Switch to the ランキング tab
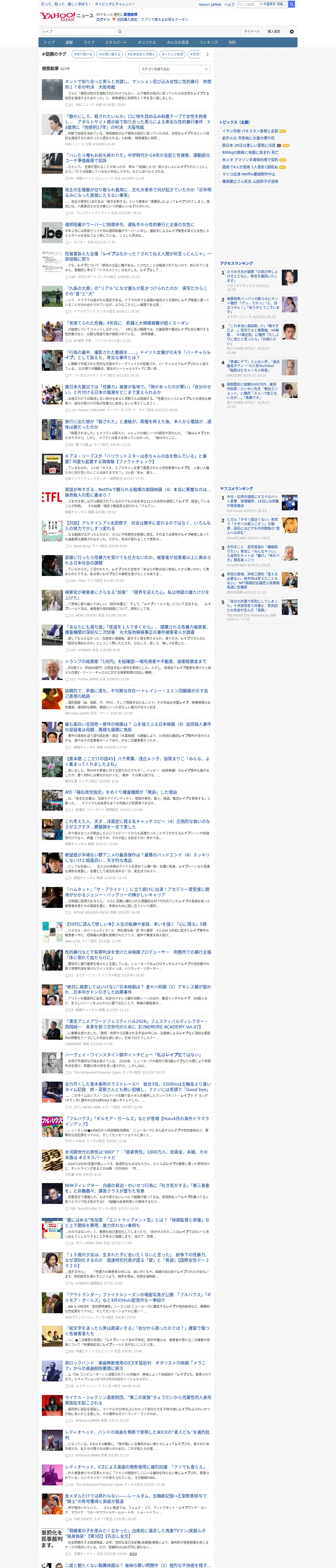 (209, 43)
